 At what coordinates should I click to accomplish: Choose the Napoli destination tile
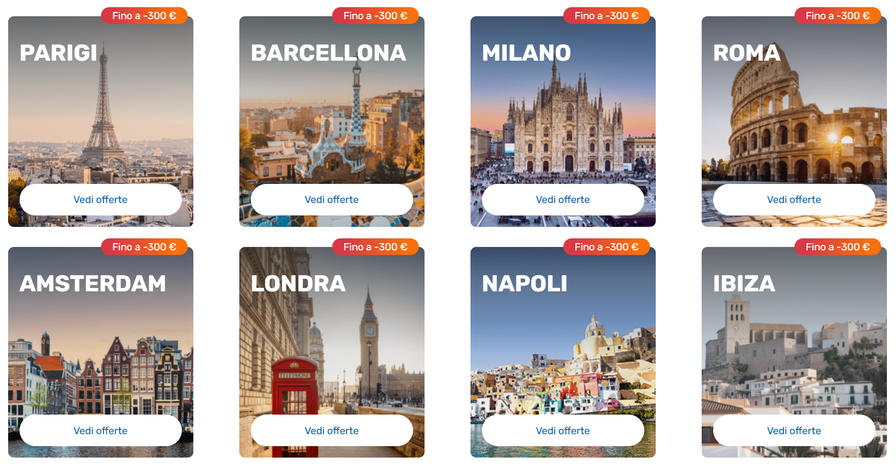[x=562, y=350]
